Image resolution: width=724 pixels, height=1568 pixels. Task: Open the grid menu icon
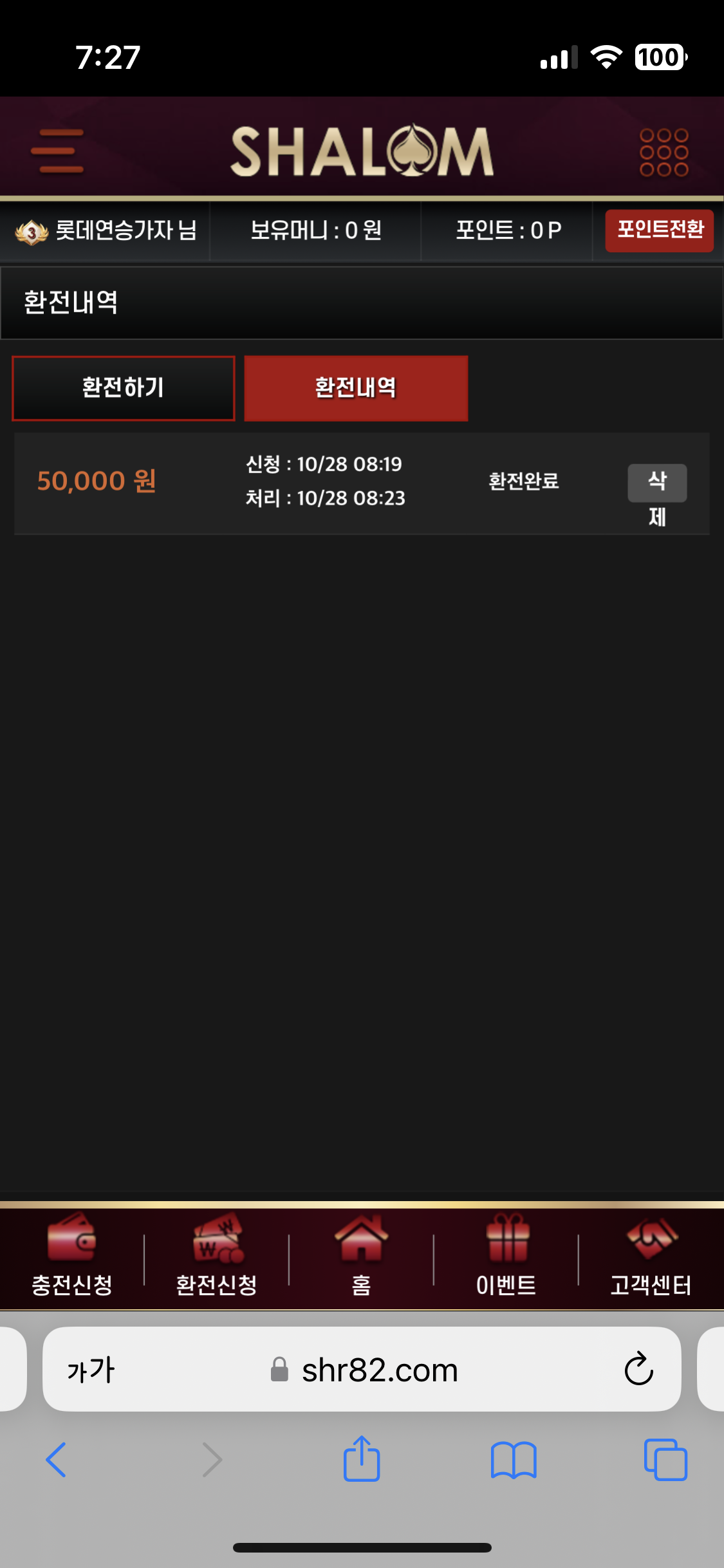[664, 152]
